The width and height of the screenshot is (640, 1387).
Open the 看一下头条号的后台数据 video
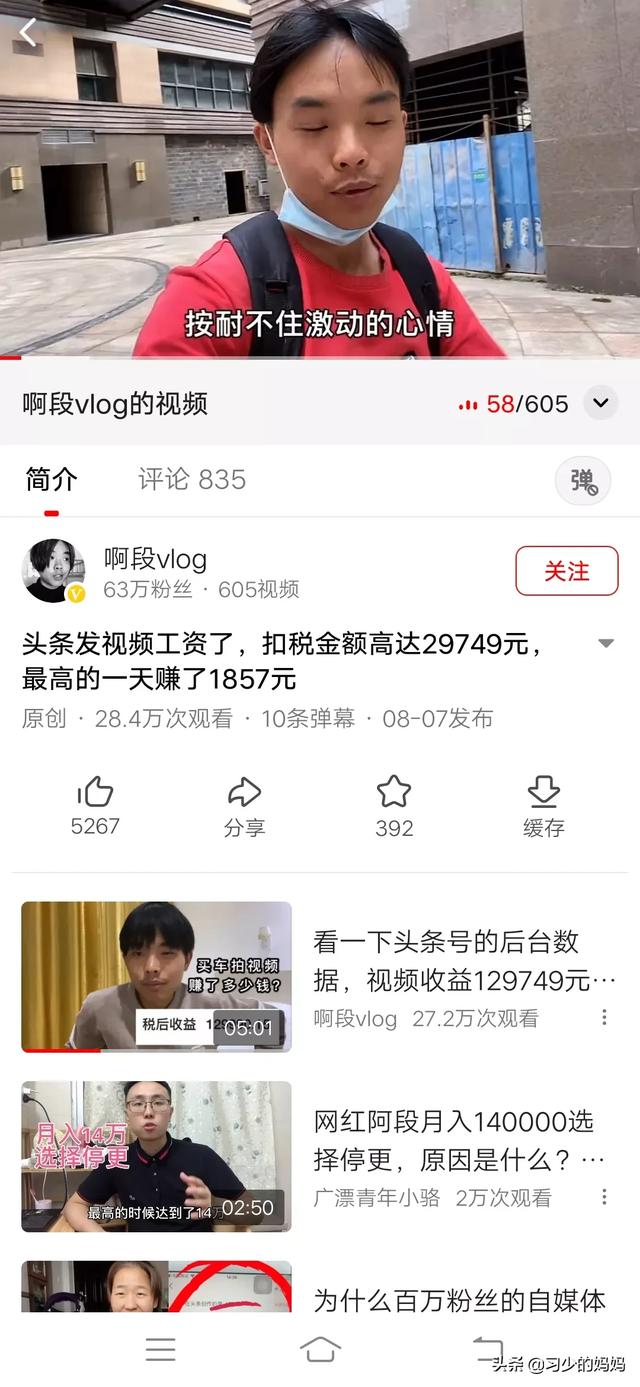point(318,977)
